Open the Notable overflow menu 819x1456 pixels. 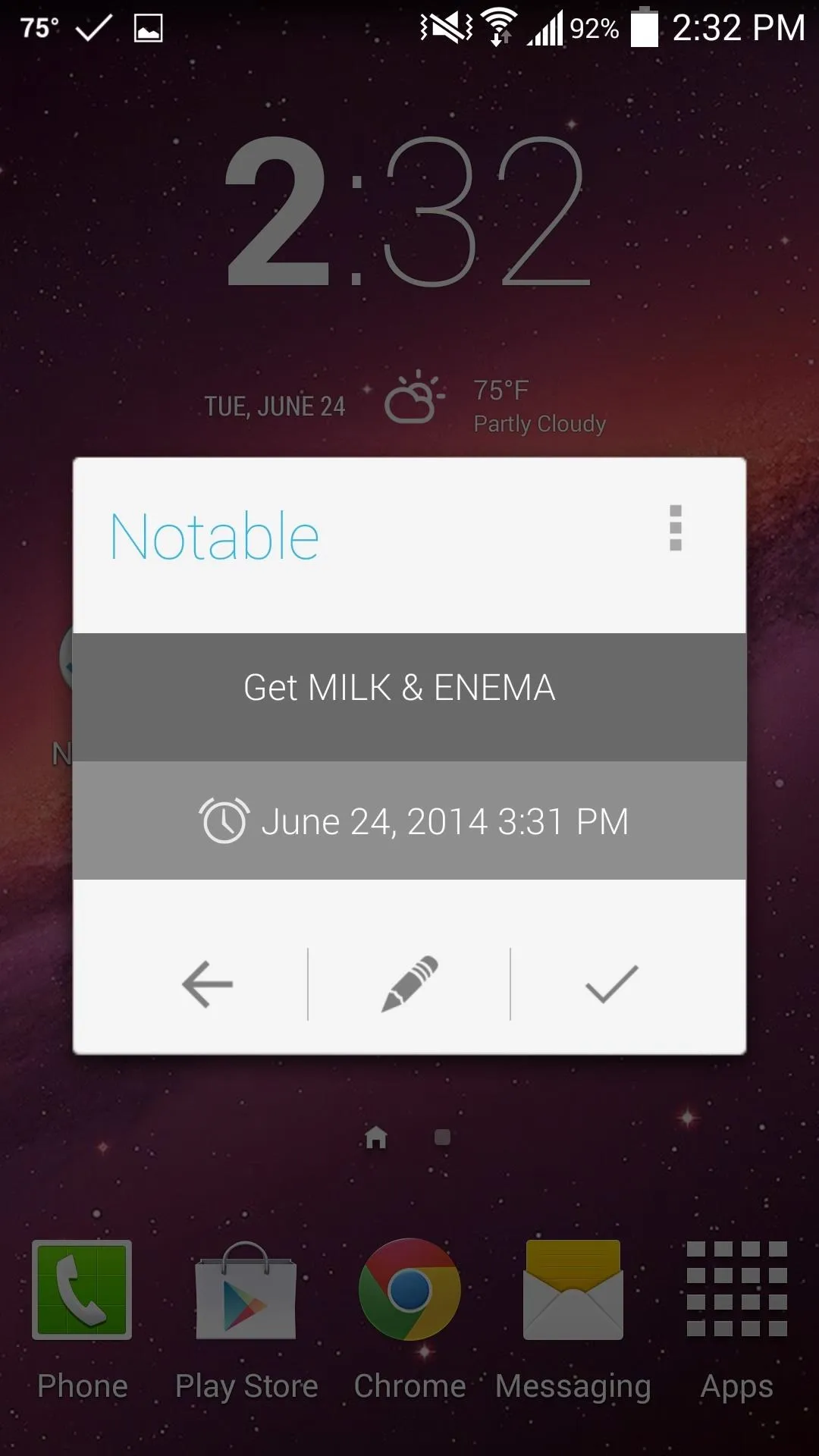[676, 528]
